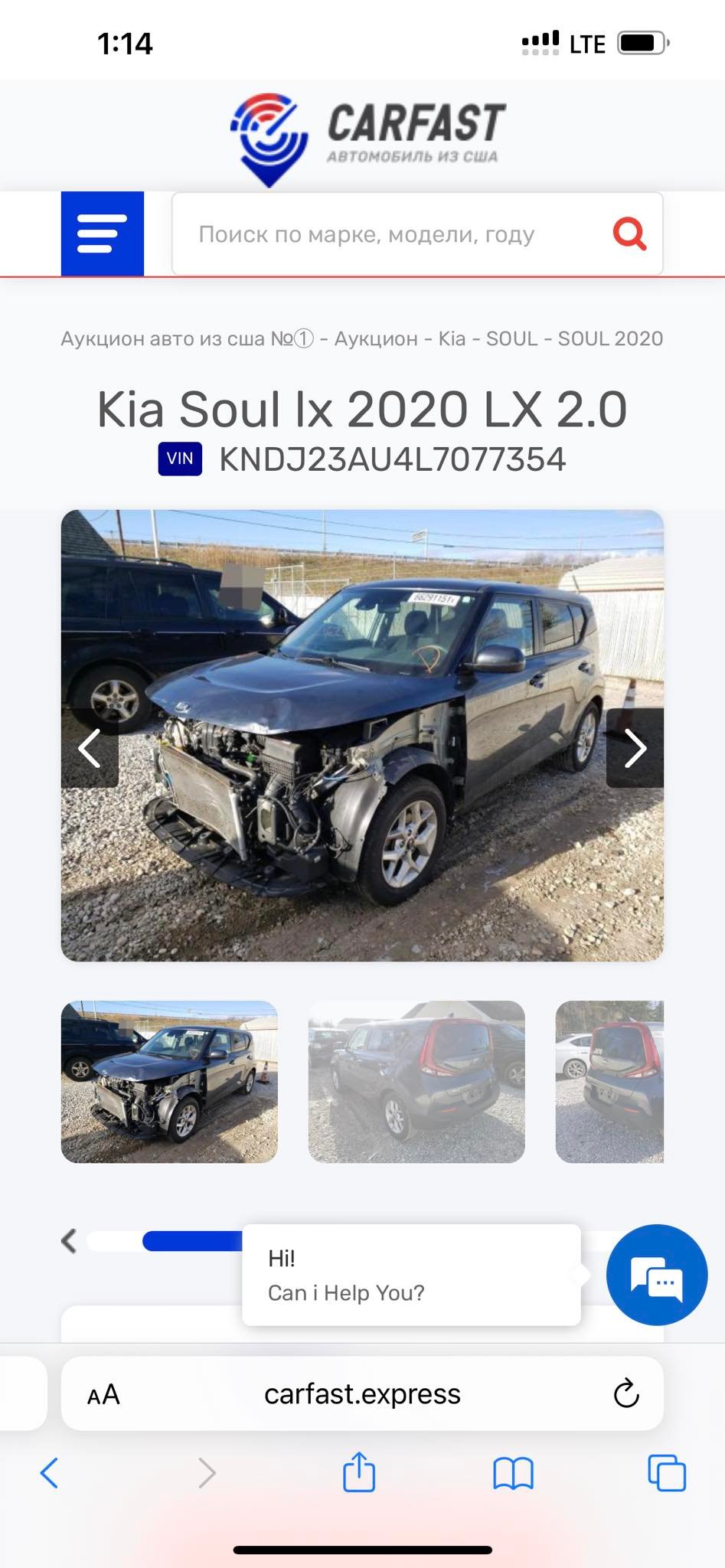
Task: Select the rear side view thumbnail
Action: pos(416,1081)
